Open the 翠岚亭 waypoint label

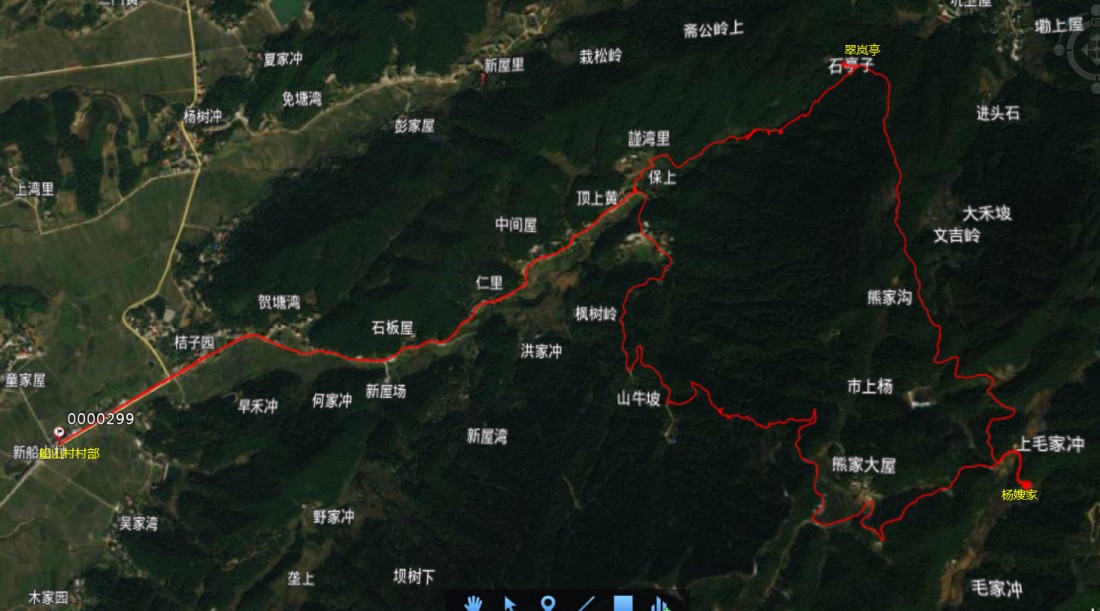861,49
